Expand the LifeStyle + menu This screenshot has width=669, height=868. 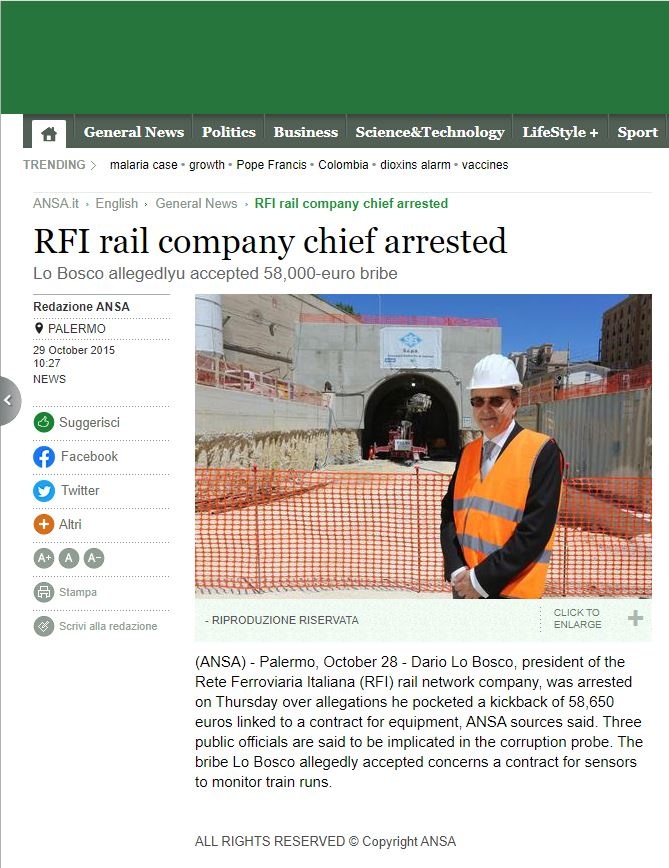[559, 132]
